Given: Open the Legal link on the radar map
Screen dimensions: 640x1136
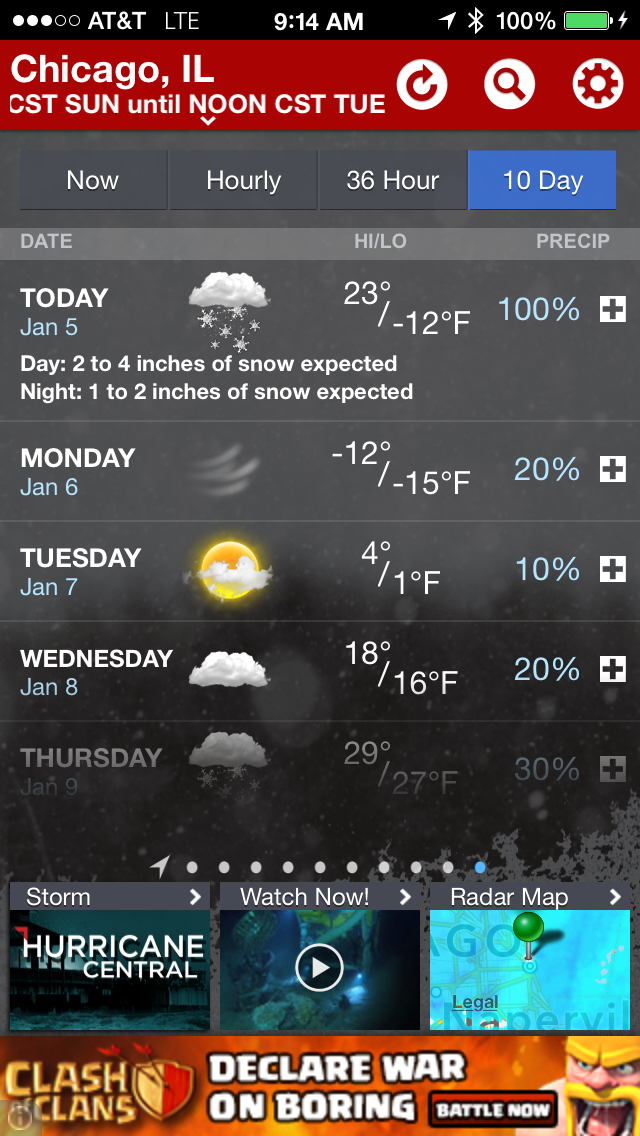Looking at the screenshot, I should [475, 1002].
